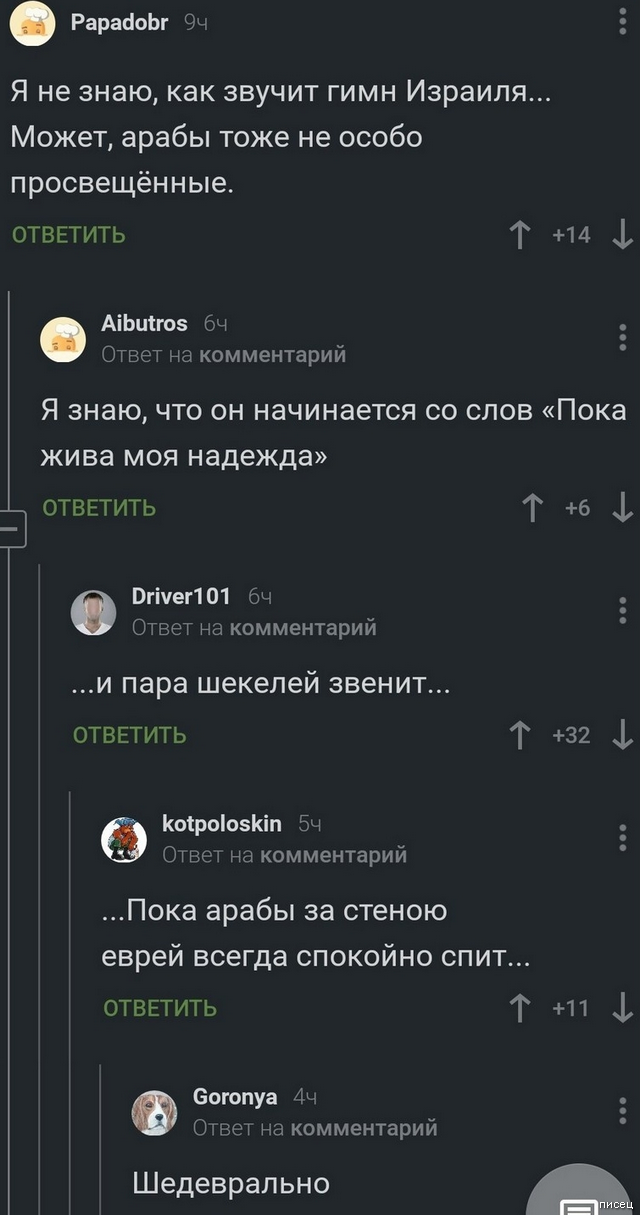Viewport: 640px width, 1215px height.
Task: Downvote kotpoloskin's comment
Action: click(x=622, y=1008)
